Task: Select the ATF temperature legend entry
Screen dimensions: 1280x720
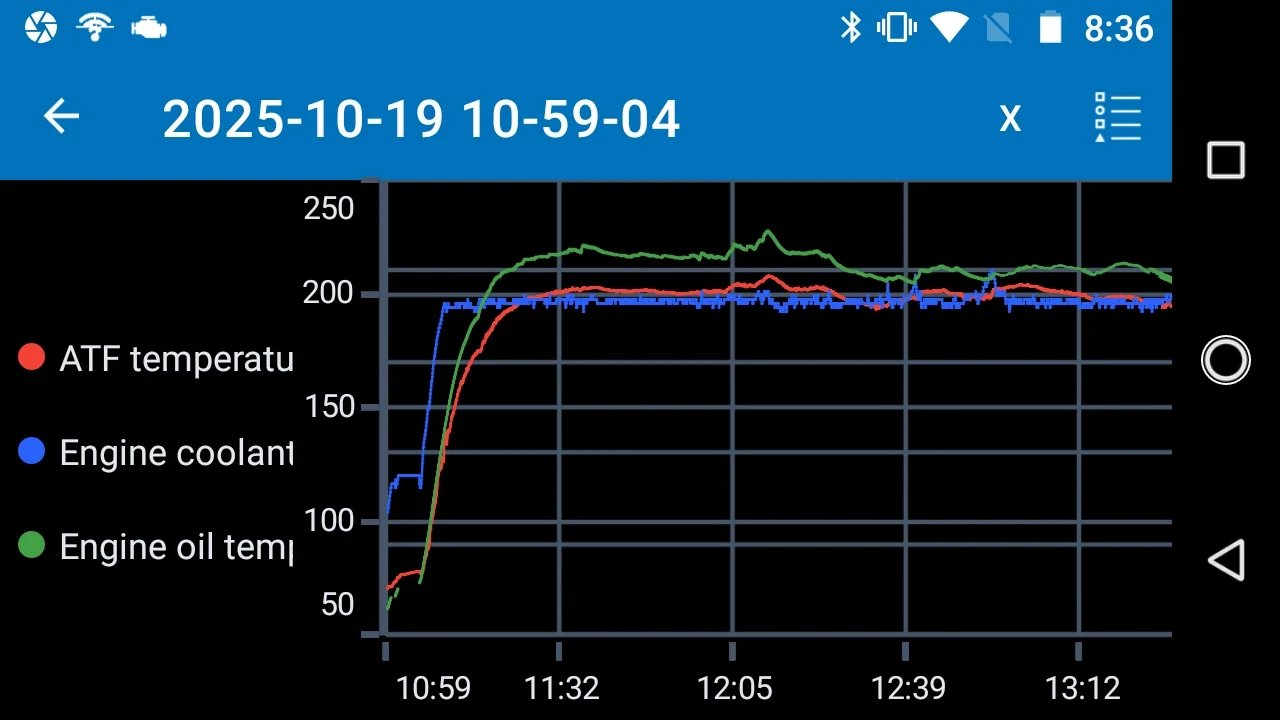Action: tap(158, 358)
